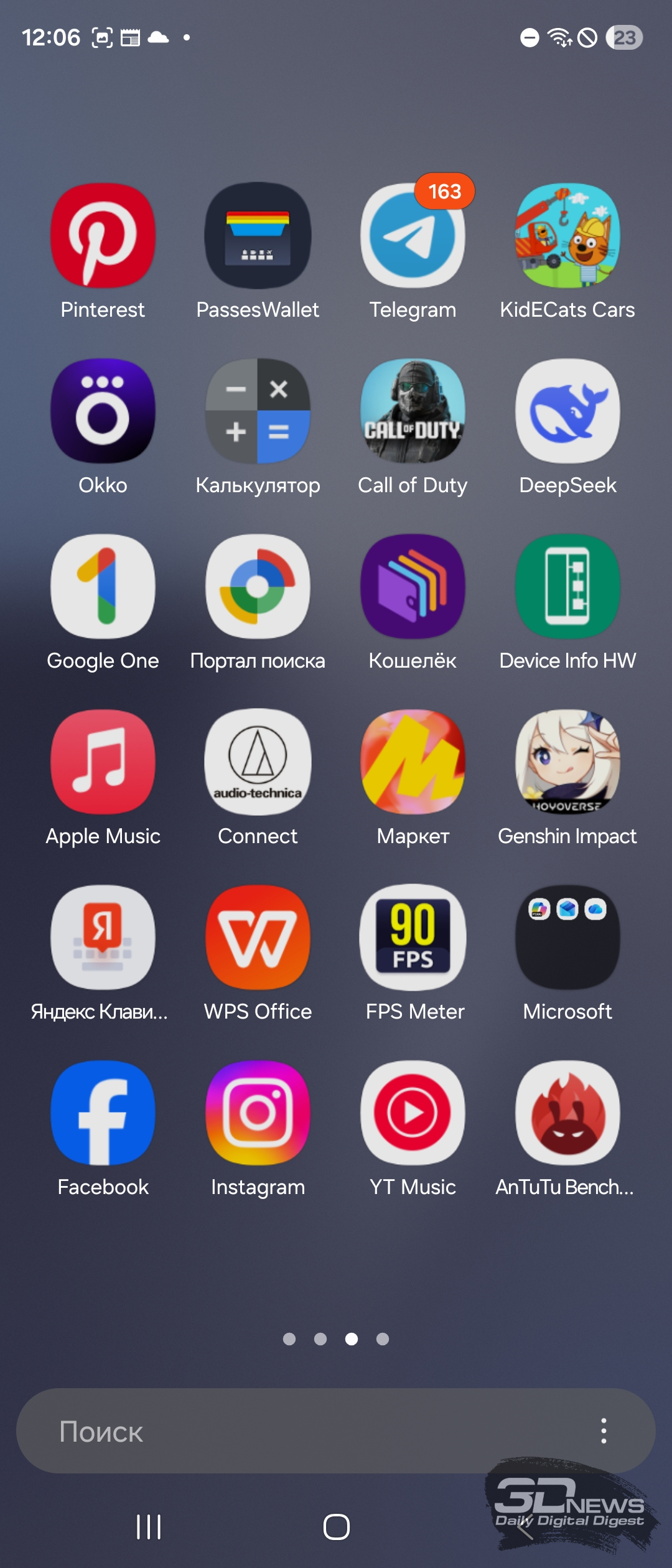Open Google One

[103, 586]
